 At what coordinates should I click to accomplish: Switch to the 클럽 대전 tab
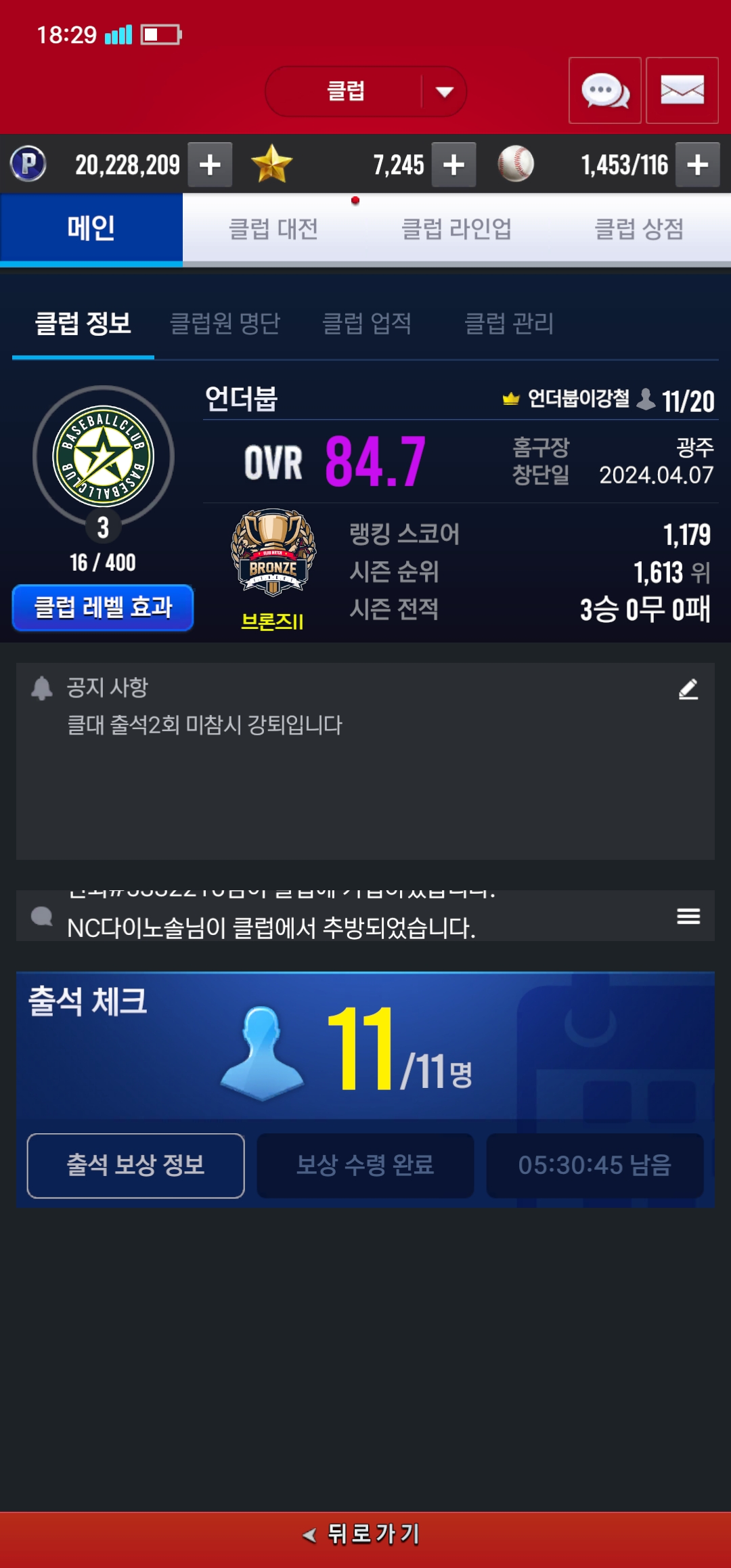273,229
